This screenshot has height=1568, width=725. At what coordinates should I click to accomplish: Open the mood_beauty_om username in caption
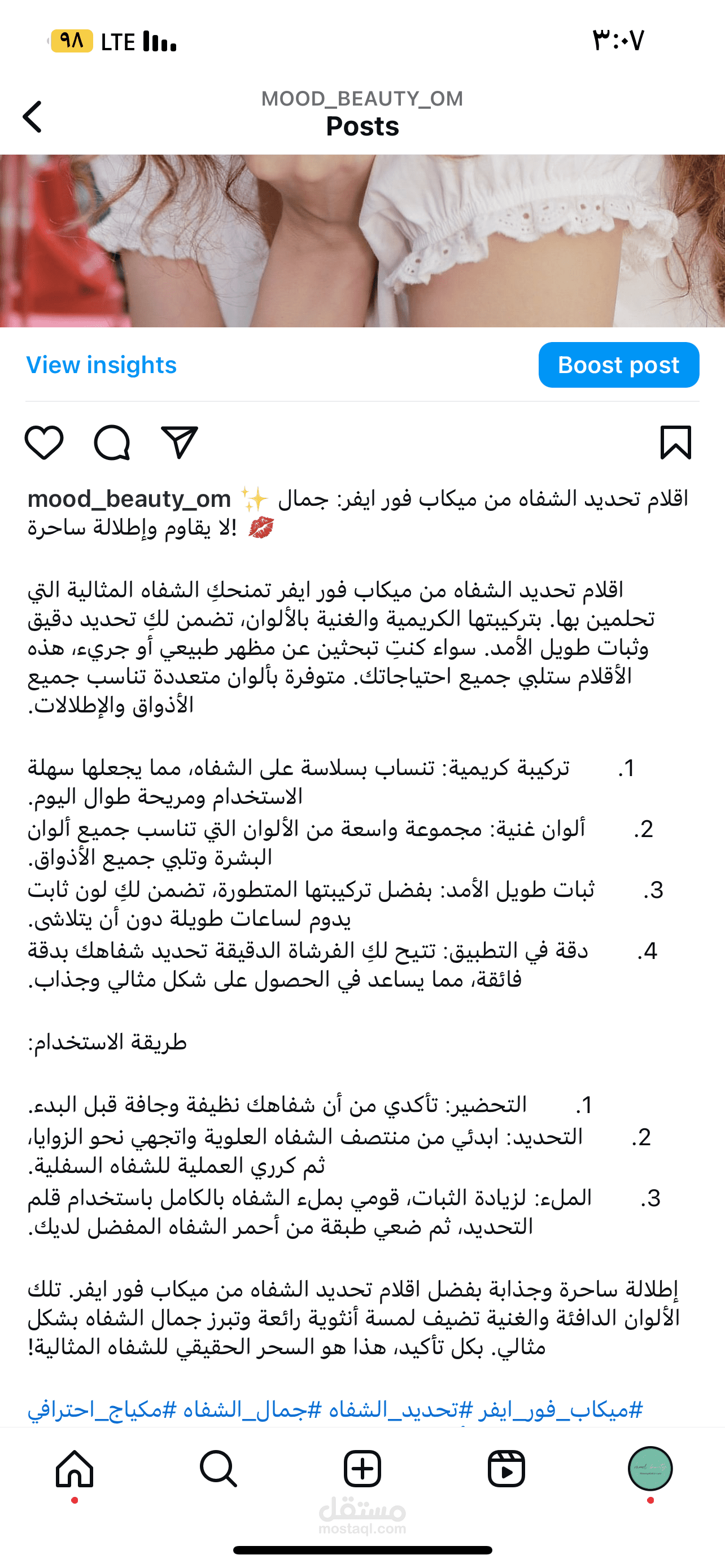click(129, 499)
